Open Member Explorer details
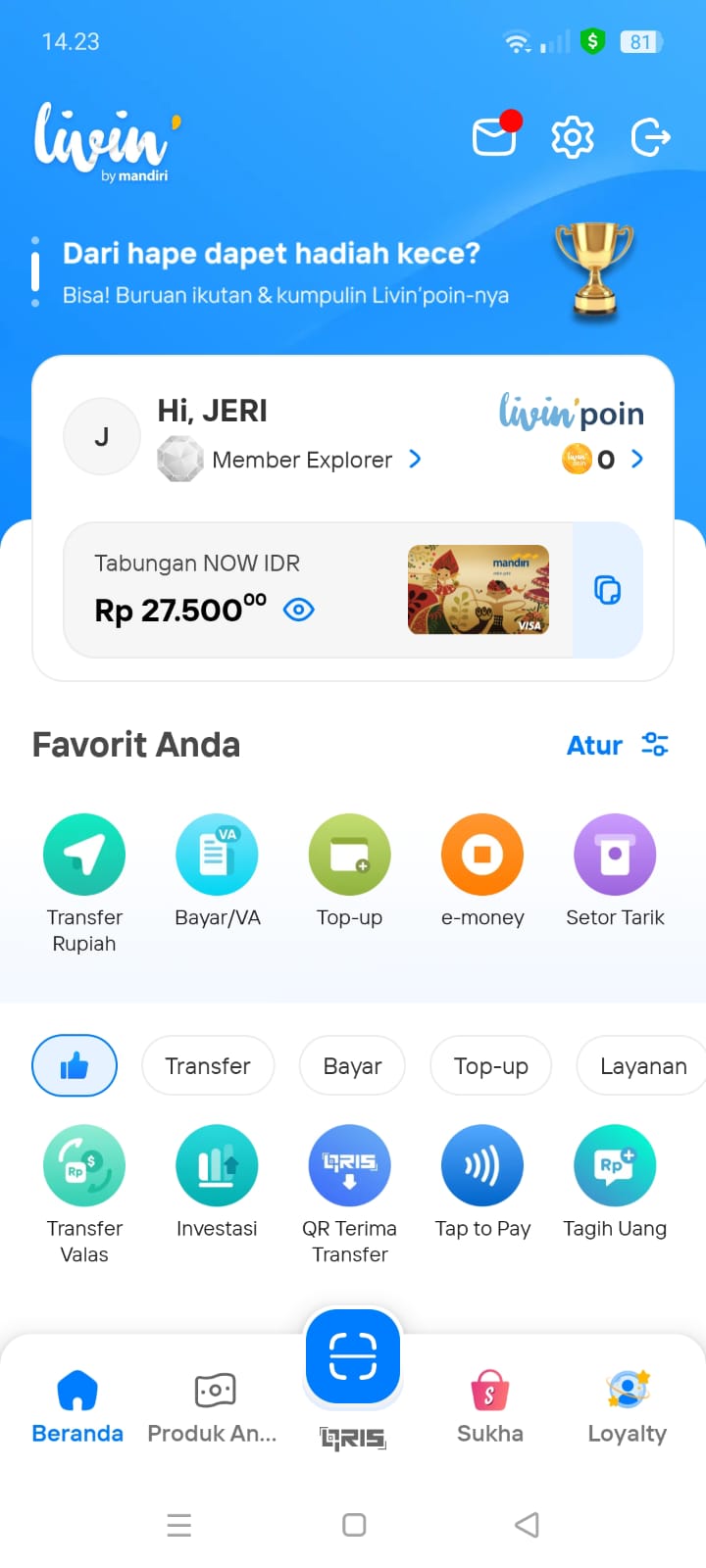 (x=289, y=460)
